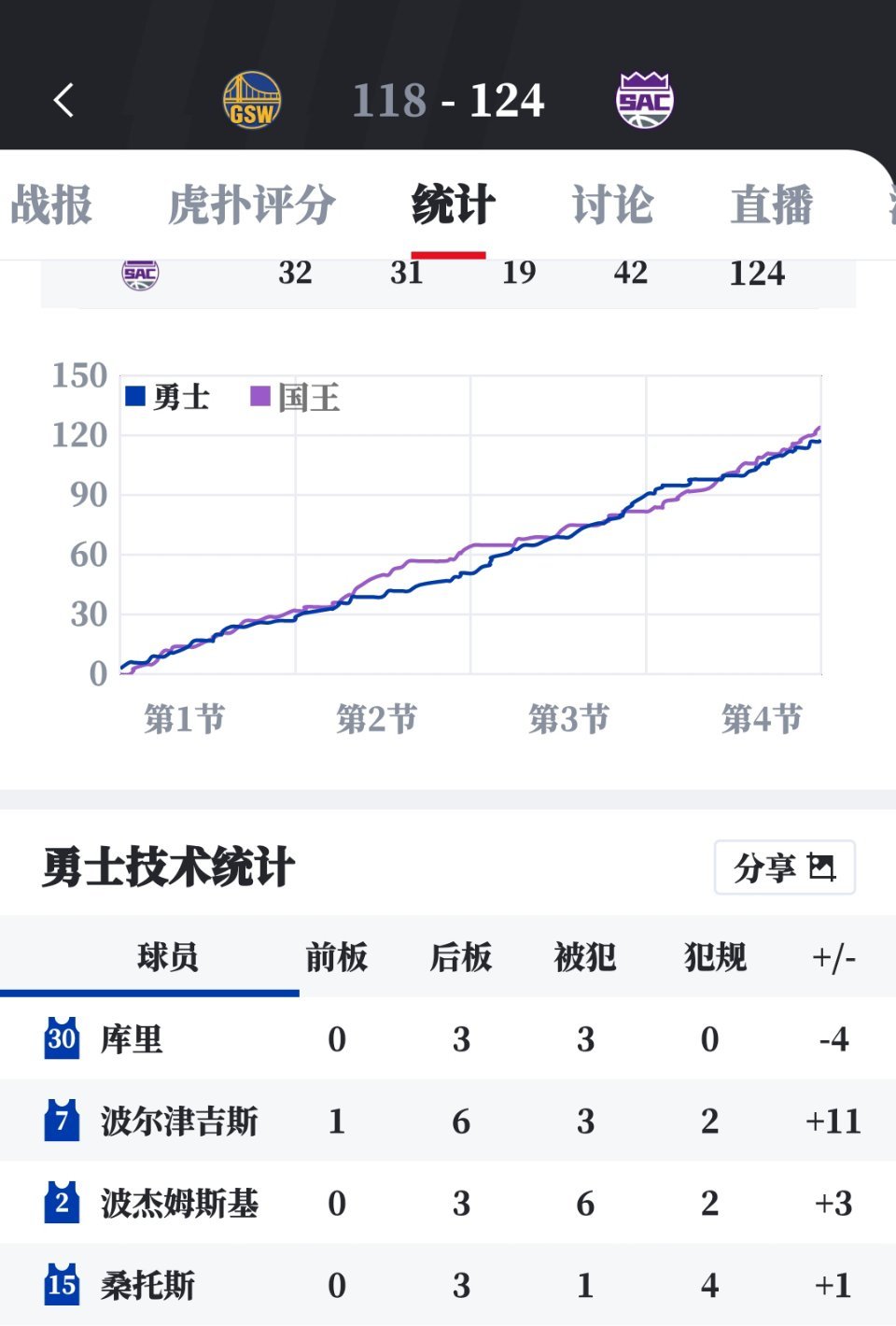This screenshot has height=1326, width=896.
Task: Select the currently highlighted 统计 tab
Action: click(454, 207)
